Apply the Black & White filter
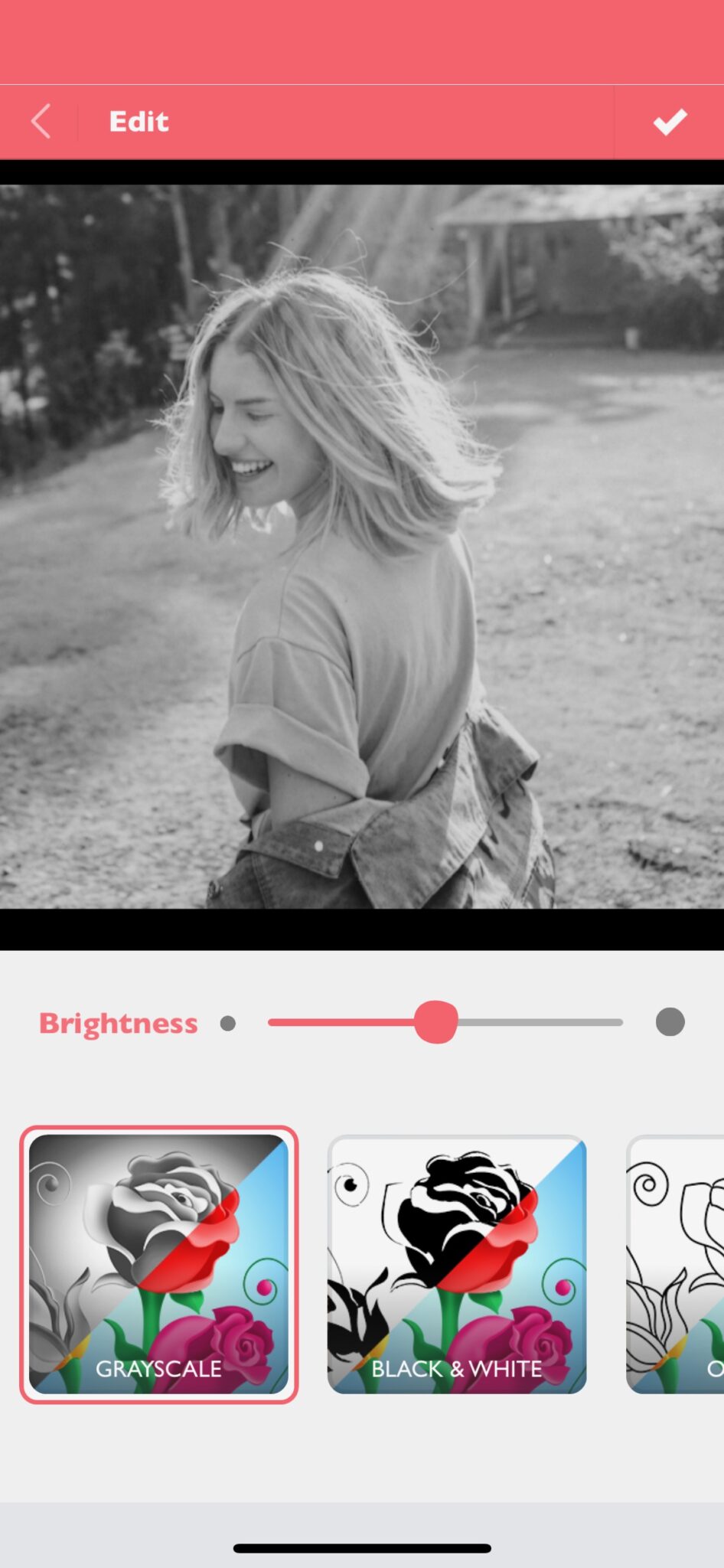The width and height of the screenshot is (724, 1568). pyautogui.click(x=457, y=1264)
